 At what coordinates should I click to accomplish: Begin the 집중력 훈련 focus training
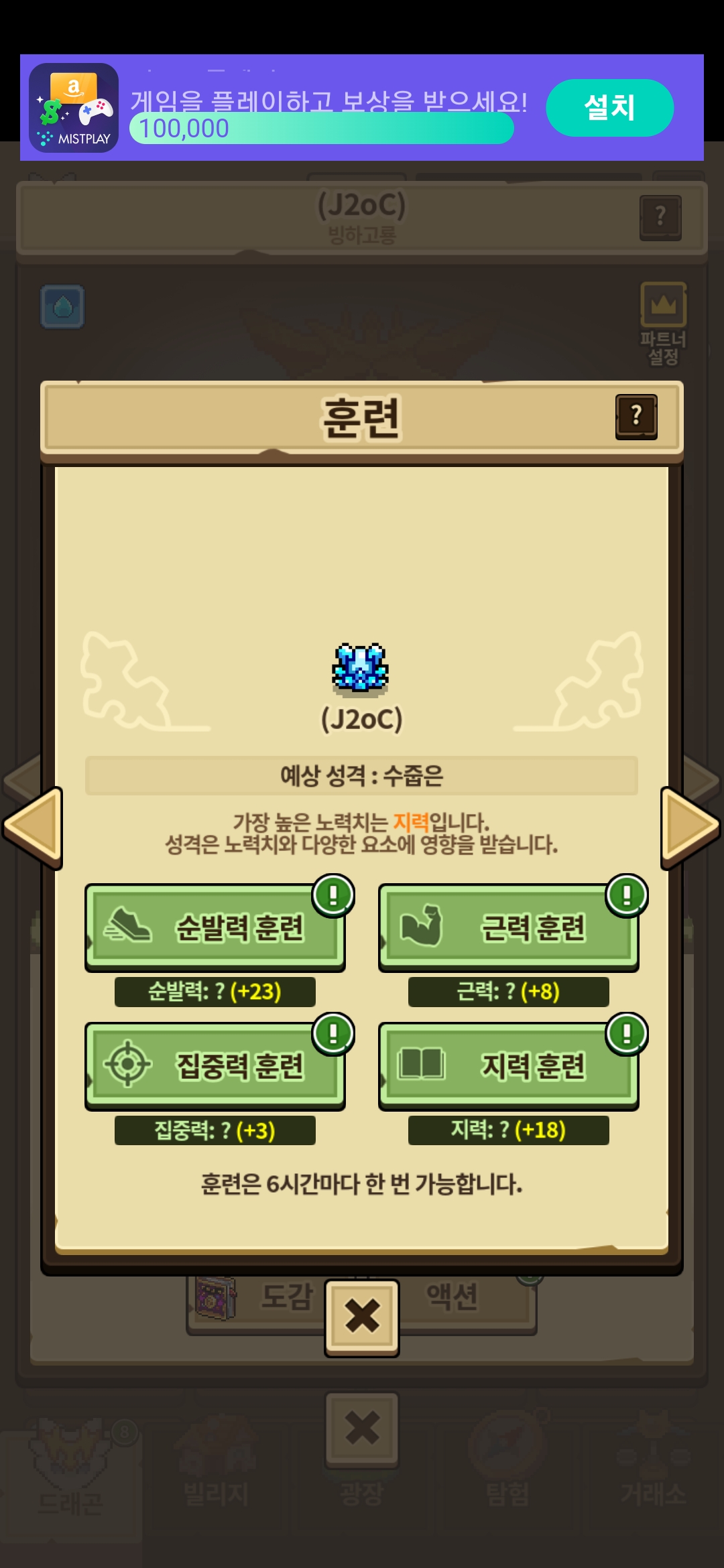[x=215, y=1066]
